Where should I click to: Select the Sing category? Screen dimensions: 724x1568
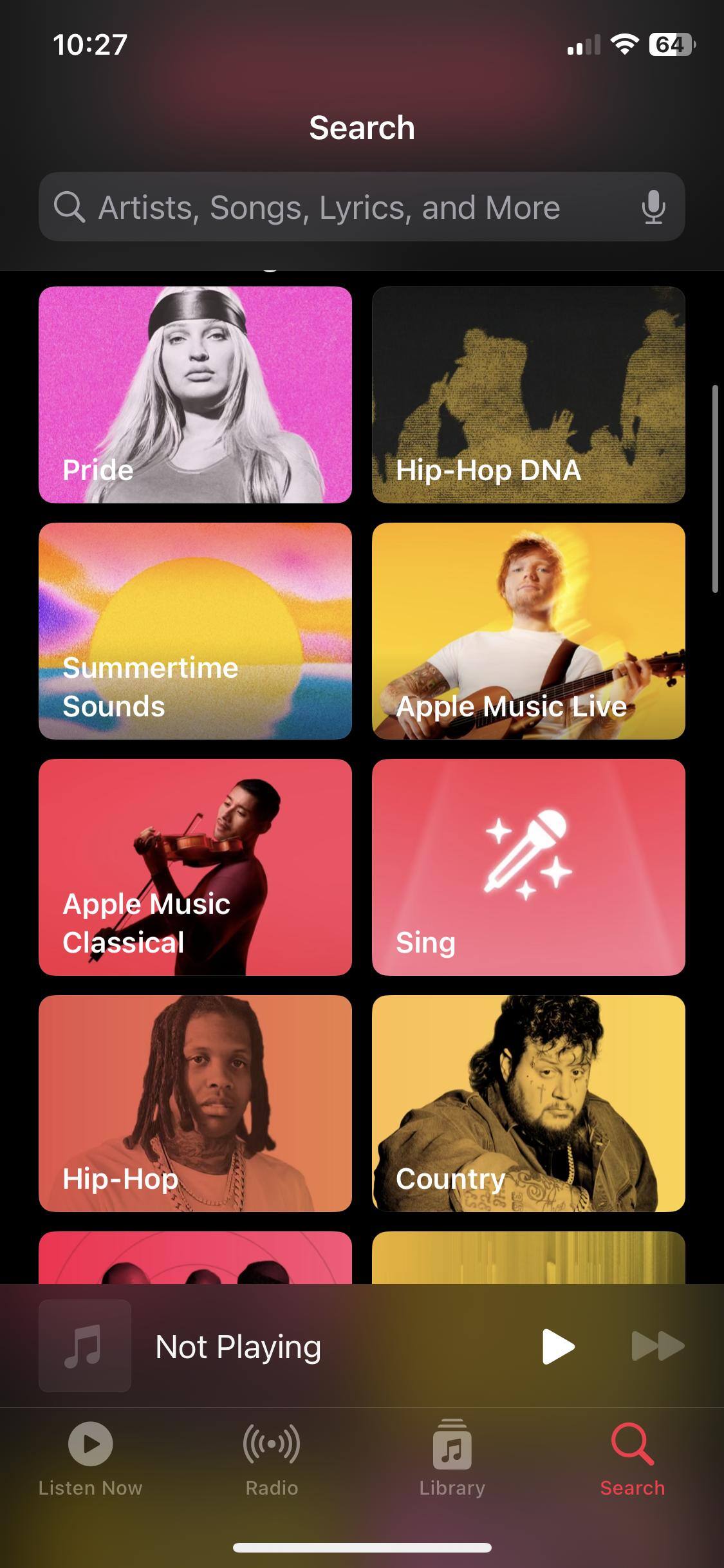pos(528,867)
